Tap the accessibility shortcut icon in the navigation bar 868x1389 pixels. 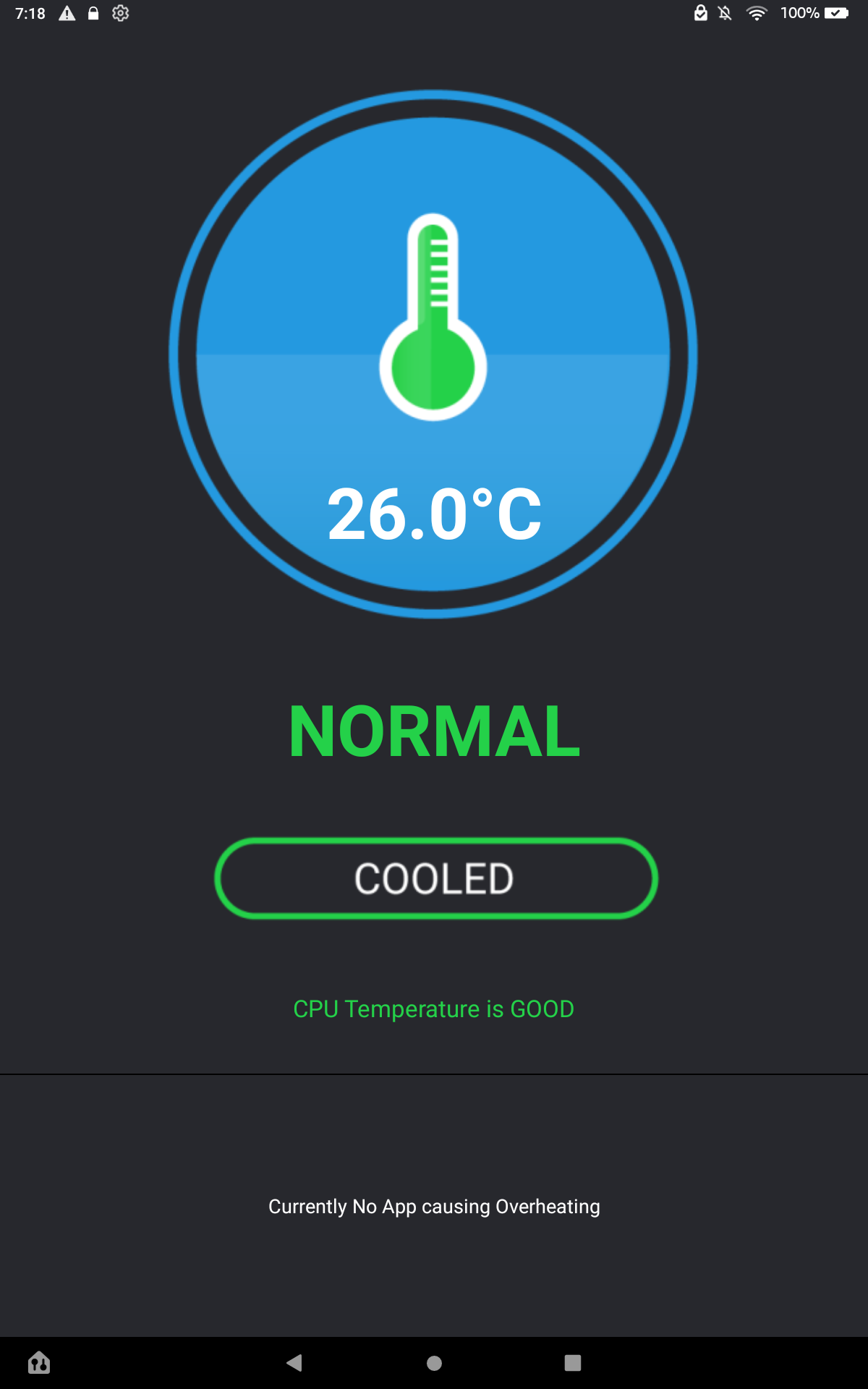39,1363
